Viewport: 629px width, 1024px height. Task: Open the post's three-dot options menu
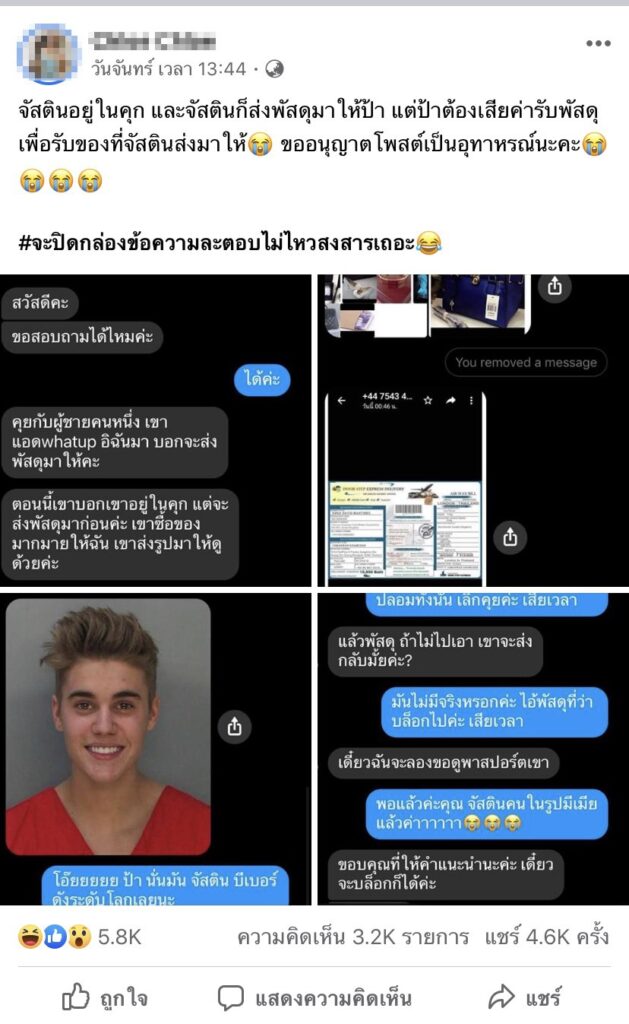(597, 44)
